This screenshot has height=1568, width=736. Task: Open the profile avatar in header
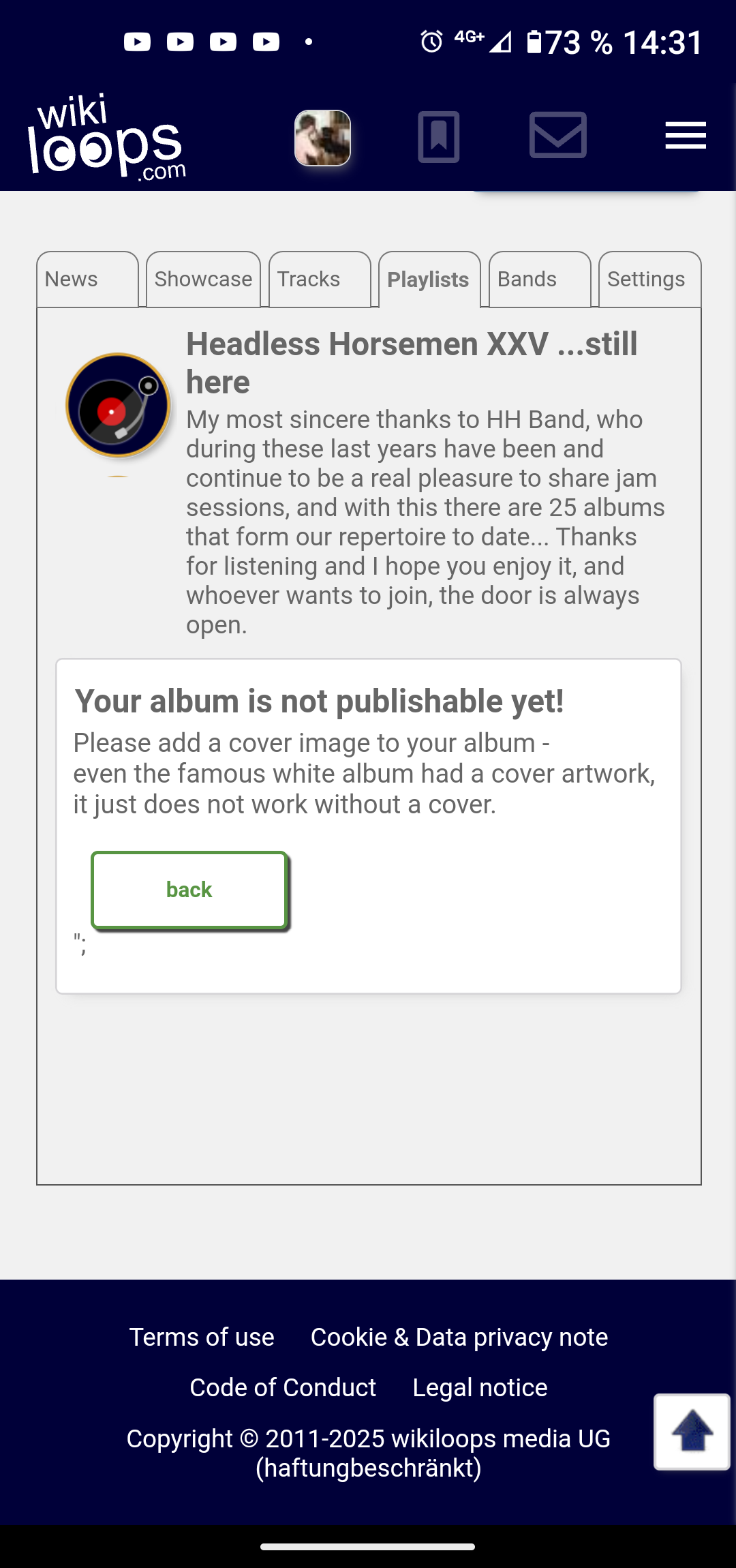pyautogui.click(x=322, y=138)
